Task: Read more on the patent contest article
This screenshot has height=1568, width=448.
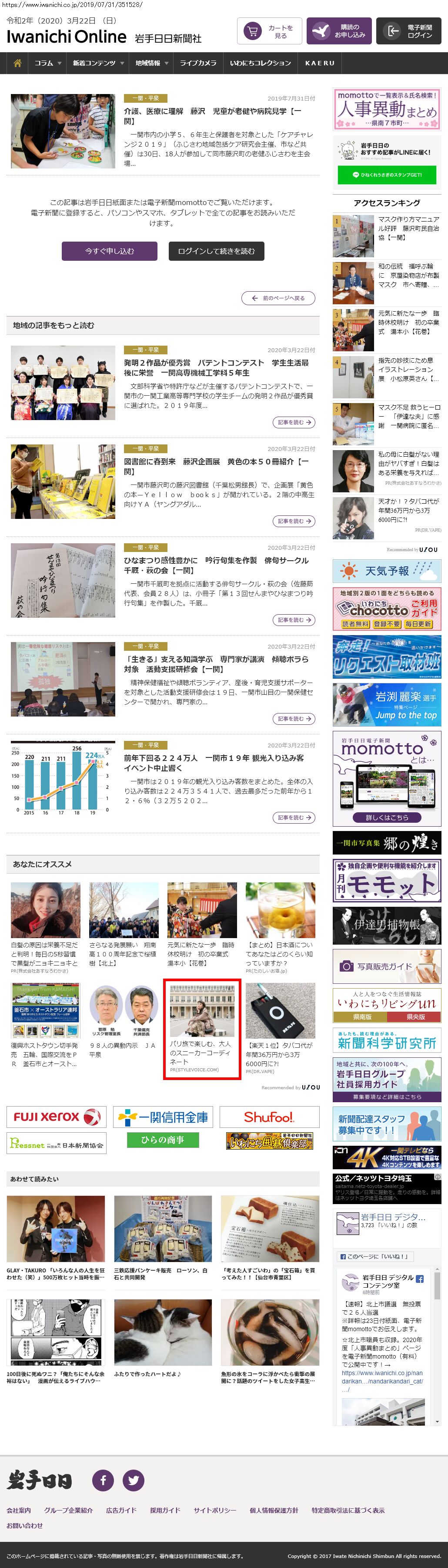Action: point(294,422)
